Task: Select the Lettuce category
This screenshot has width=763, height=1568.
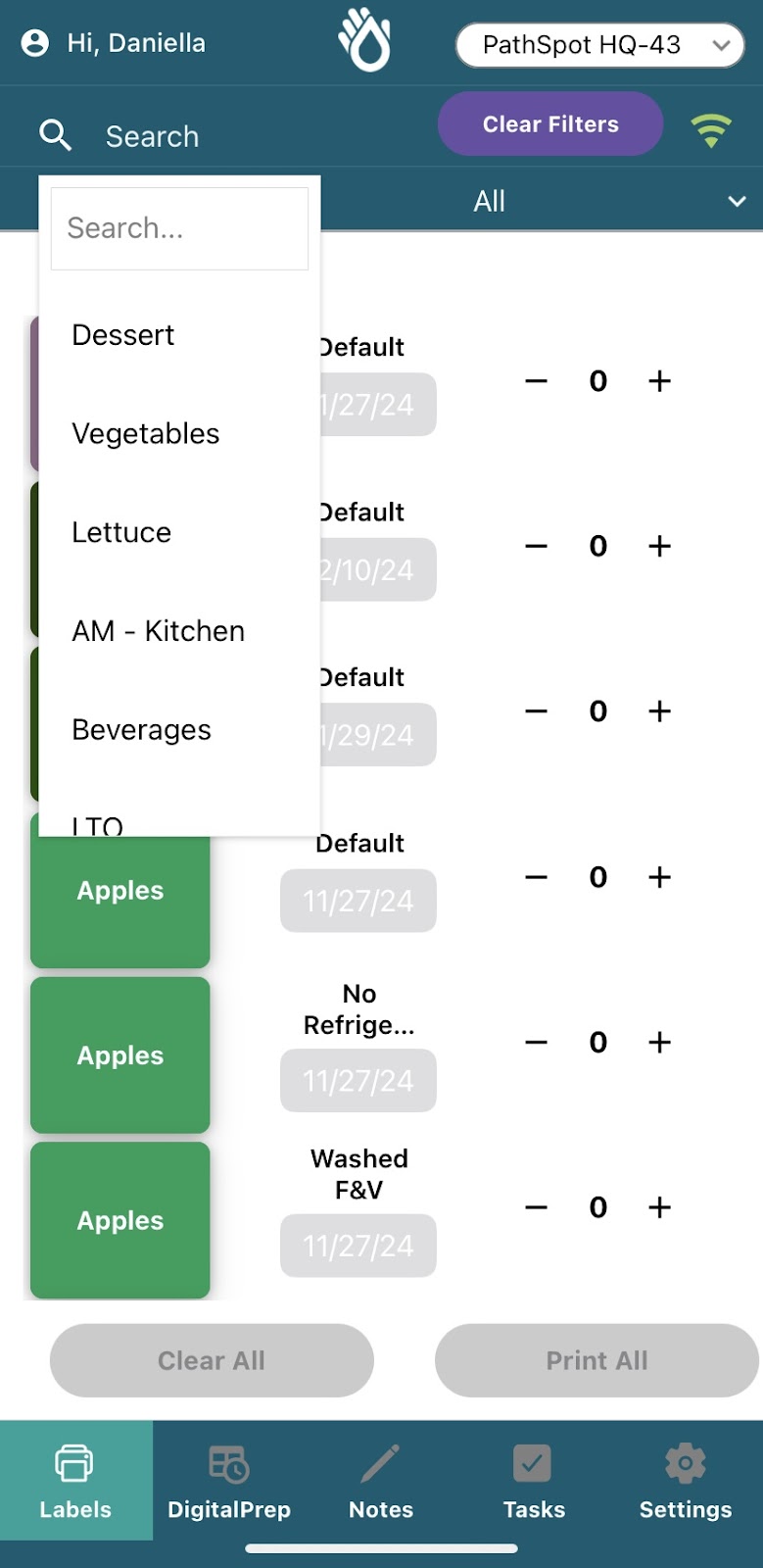Action: coord(179,532)
